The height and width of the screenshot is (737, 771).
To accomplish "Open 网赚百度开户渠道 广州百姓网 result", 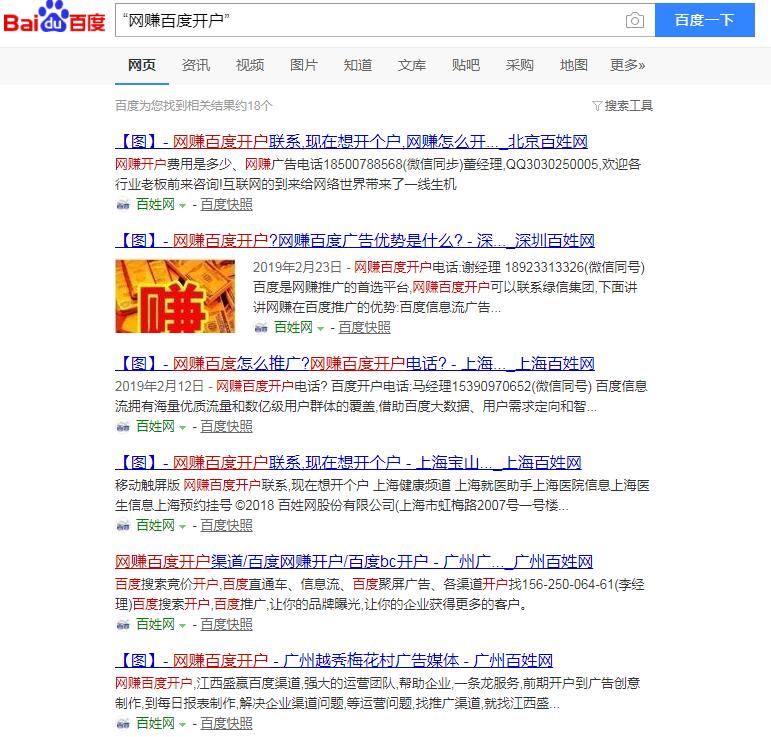I will click(354, 562).
